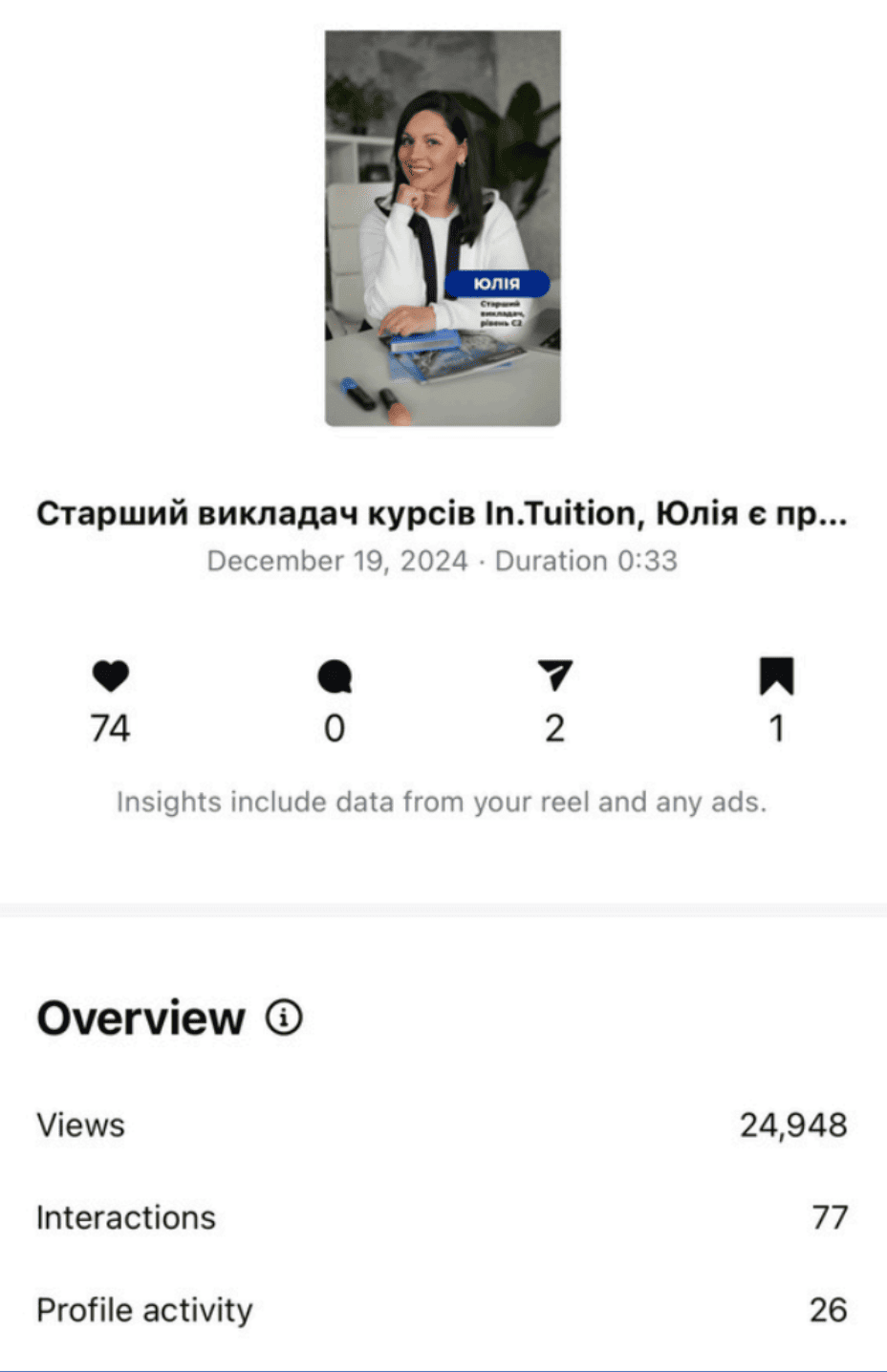Open the reel thumbnail preview
Screen dimensions: 887x1372
(443, 228)
